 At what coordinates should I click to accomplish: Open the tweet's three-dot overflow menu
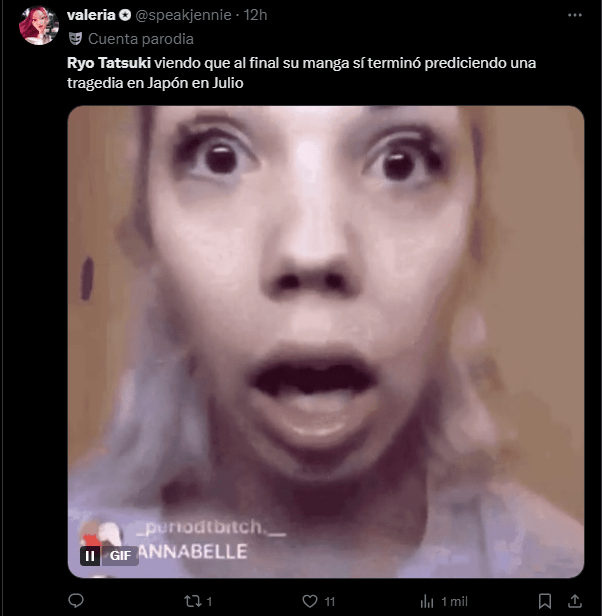tap(573, 15)
